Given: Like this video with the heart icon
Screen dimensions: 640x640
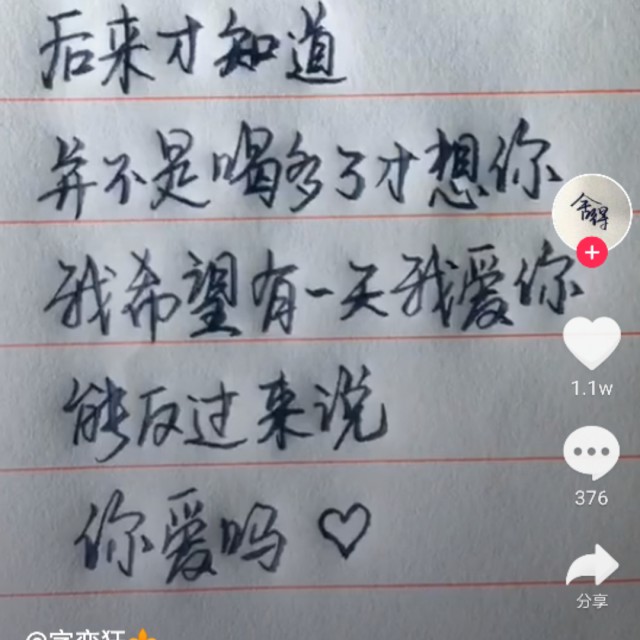Looking at the screenshot, I should (592, 344).
